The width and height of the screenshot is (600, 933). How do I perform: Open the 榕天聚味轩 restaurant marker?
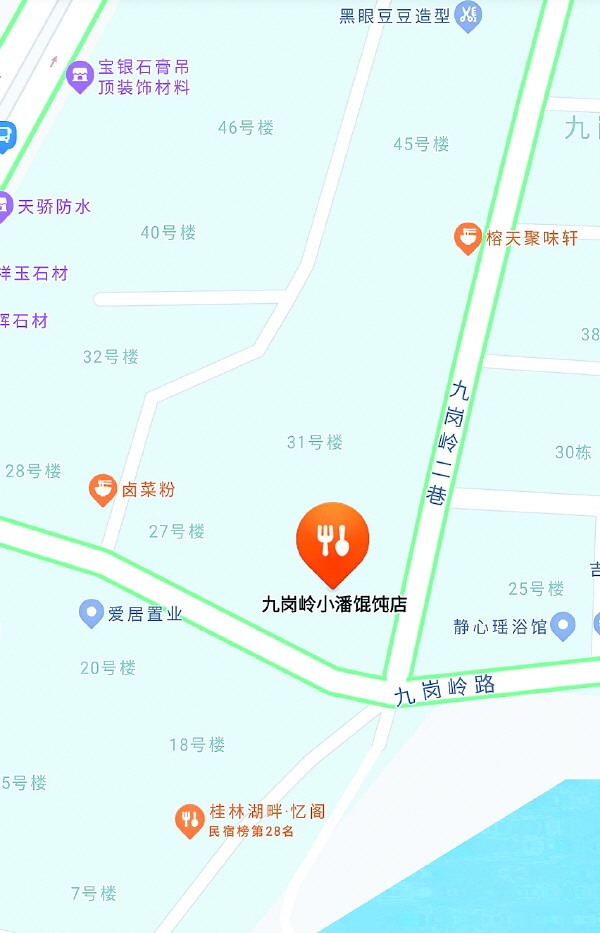coord(467,237)
